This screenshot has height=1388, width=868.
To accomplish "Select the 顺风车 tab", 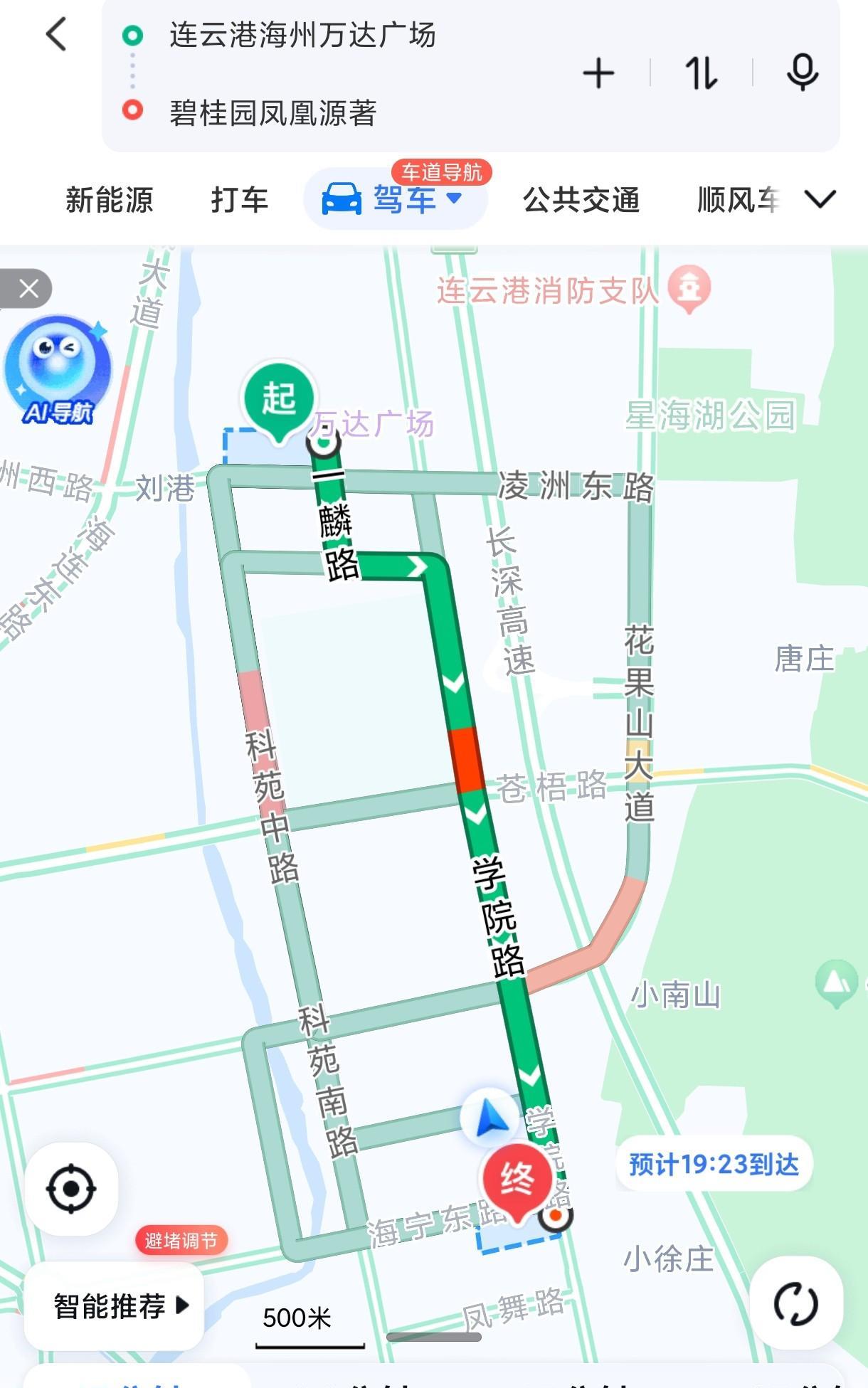I will (738, 200).
